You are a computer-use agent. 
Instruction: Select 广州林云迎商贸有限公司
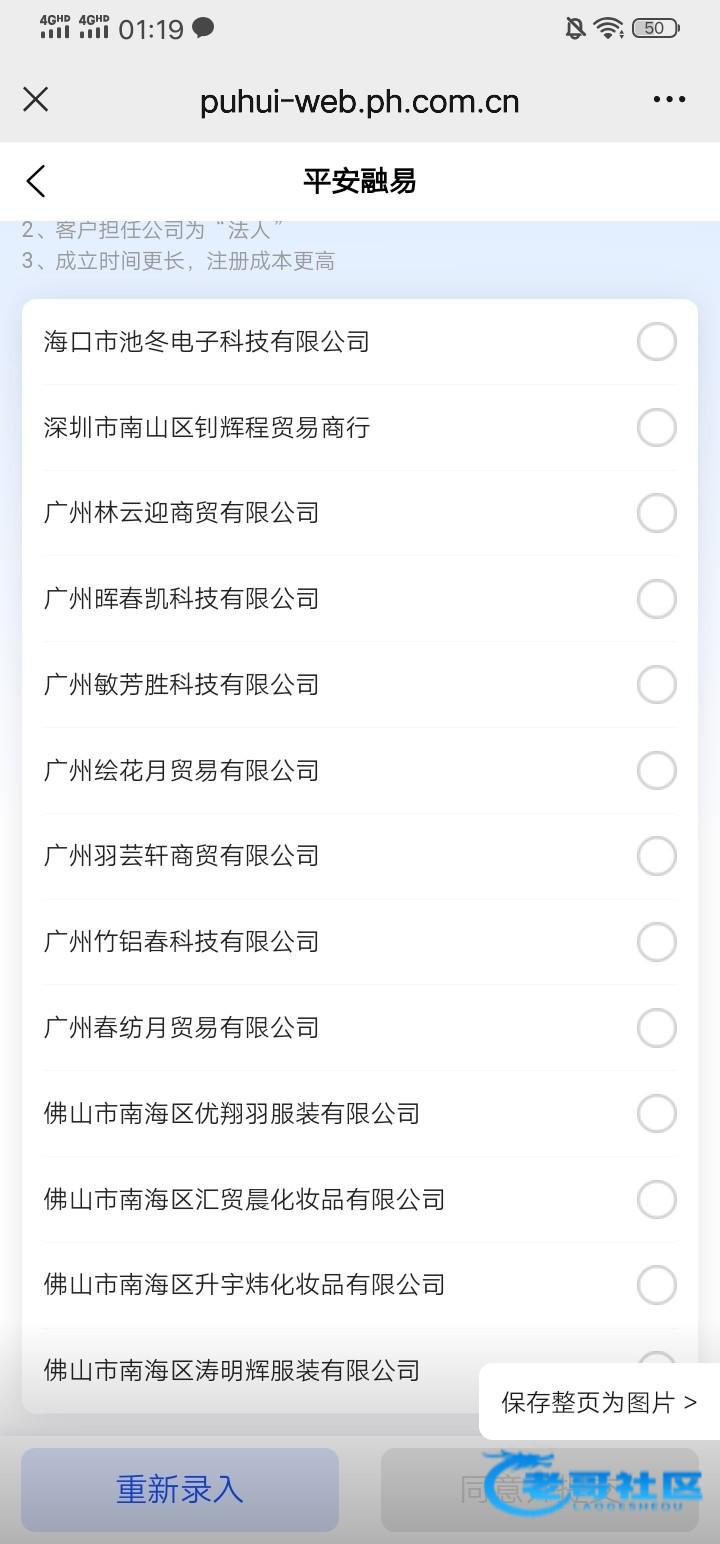(x=656, y=513)
